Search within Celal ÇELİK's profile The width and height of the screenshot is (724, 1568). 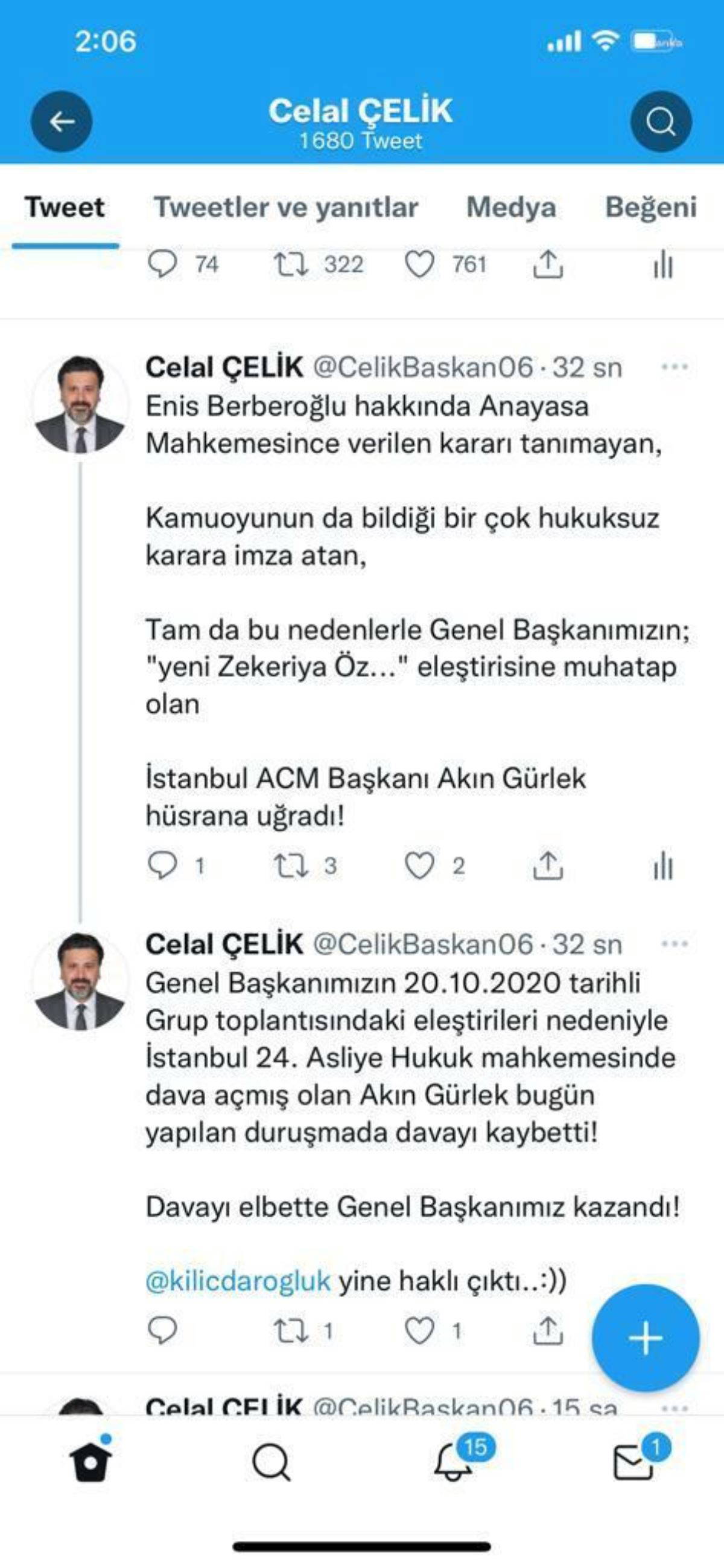tap(661, 122)
